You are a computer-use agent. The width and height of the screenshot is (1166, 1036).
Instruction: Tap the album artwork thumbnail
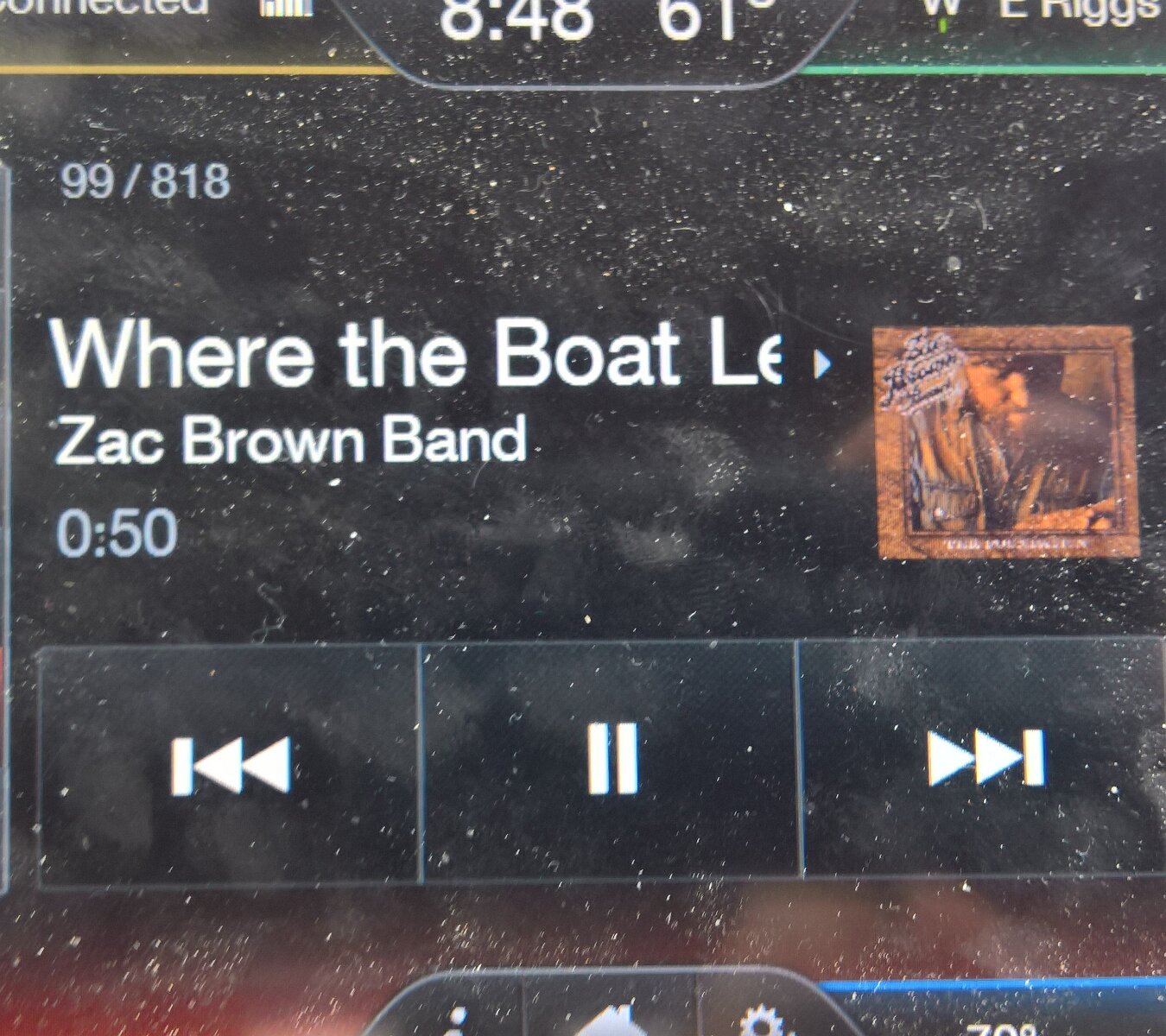tap(1004, 440)
